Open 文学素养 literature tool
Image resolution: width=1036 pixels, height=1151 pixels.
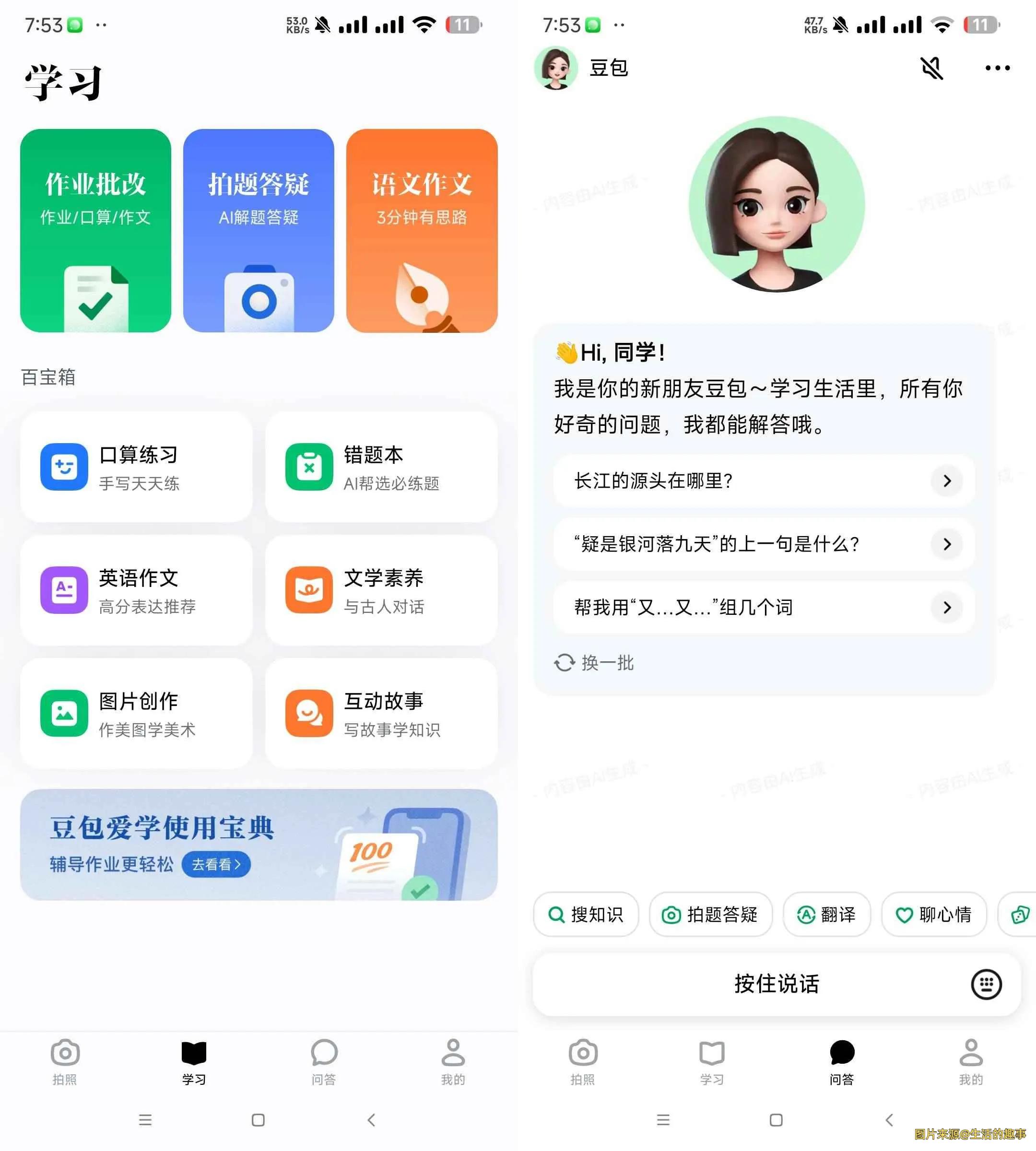pyautogui.click(x=381, y=590)
